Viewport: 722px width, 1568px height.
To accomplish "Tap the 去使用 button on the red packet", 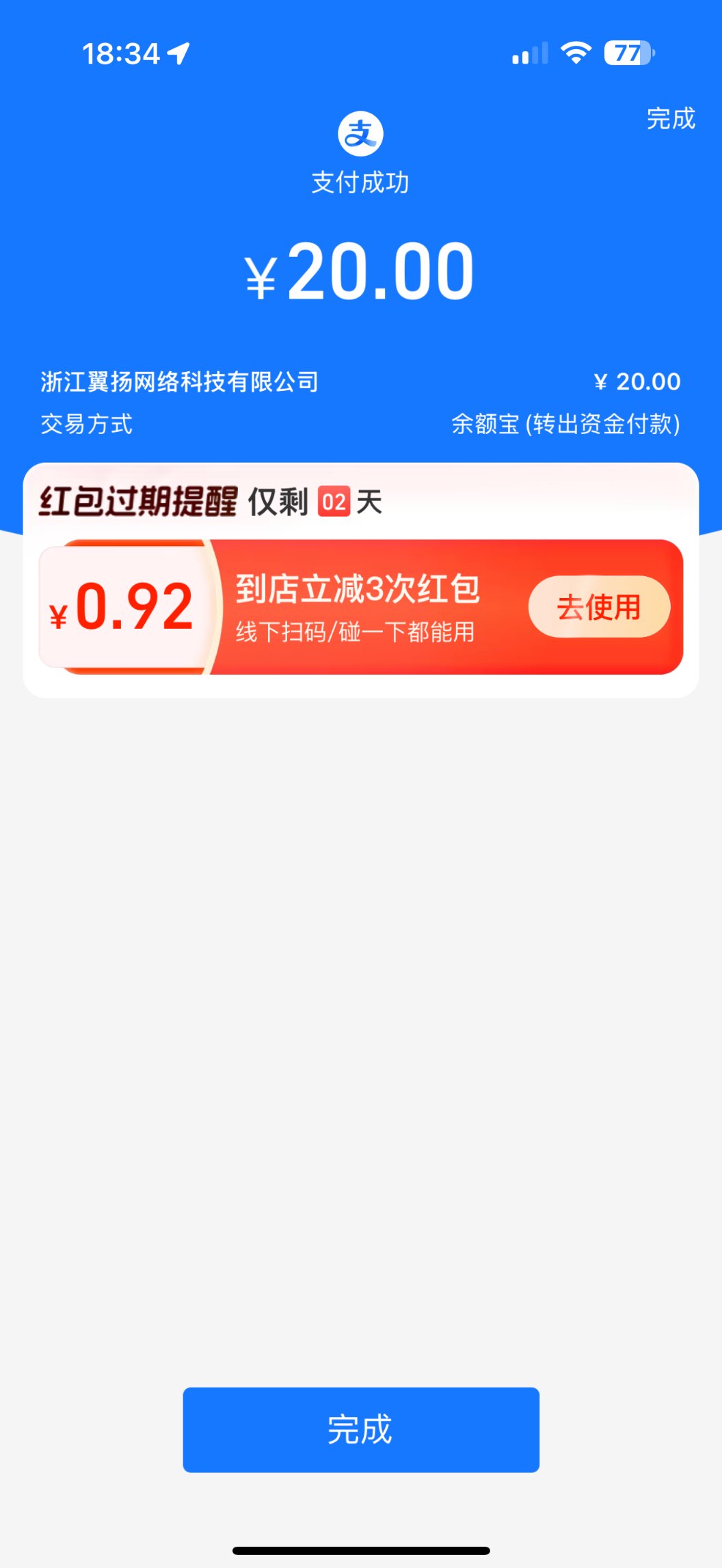I will coord(599,607).
